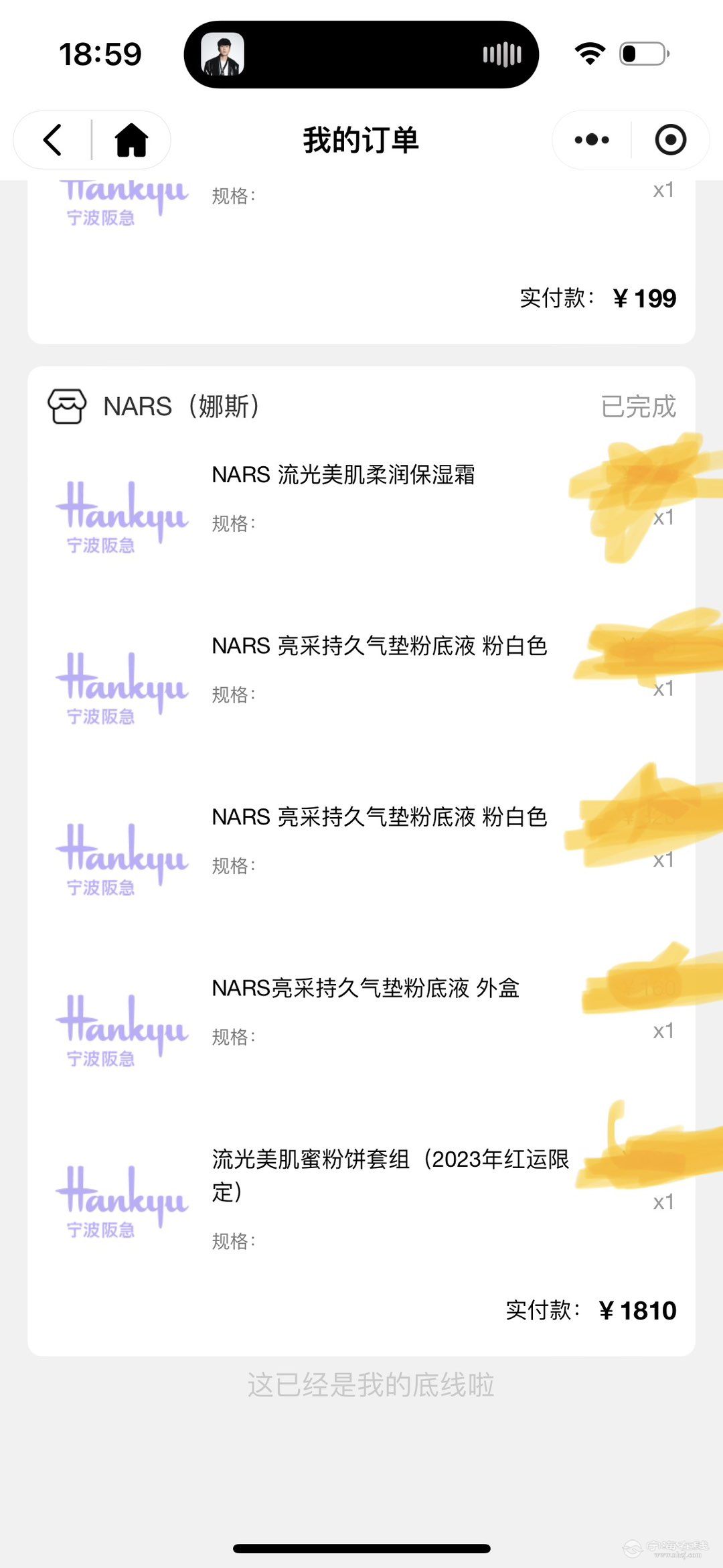Go back from My Orders page
The width and height of the screenshot is (723, 1568).
[53, 140]
